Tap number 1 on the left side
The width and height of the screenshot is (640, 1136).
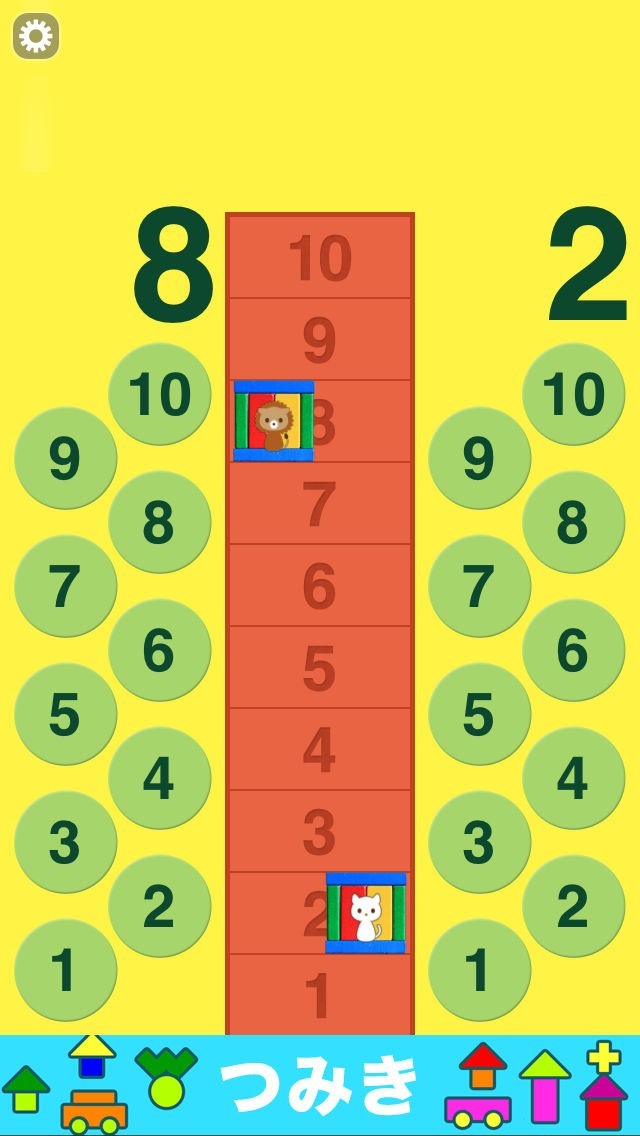pos(65,970)
